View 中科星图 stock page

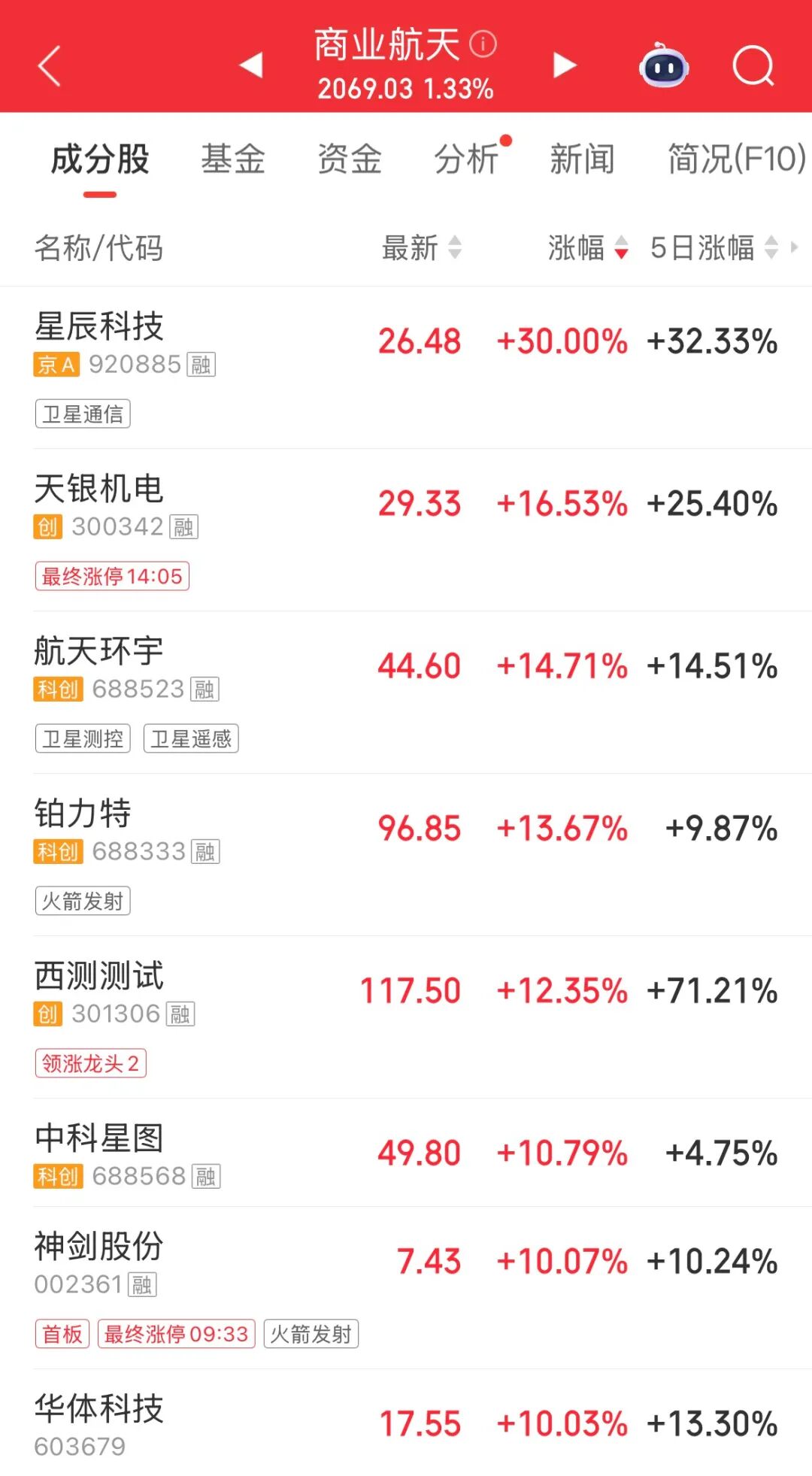point(99,1138)
